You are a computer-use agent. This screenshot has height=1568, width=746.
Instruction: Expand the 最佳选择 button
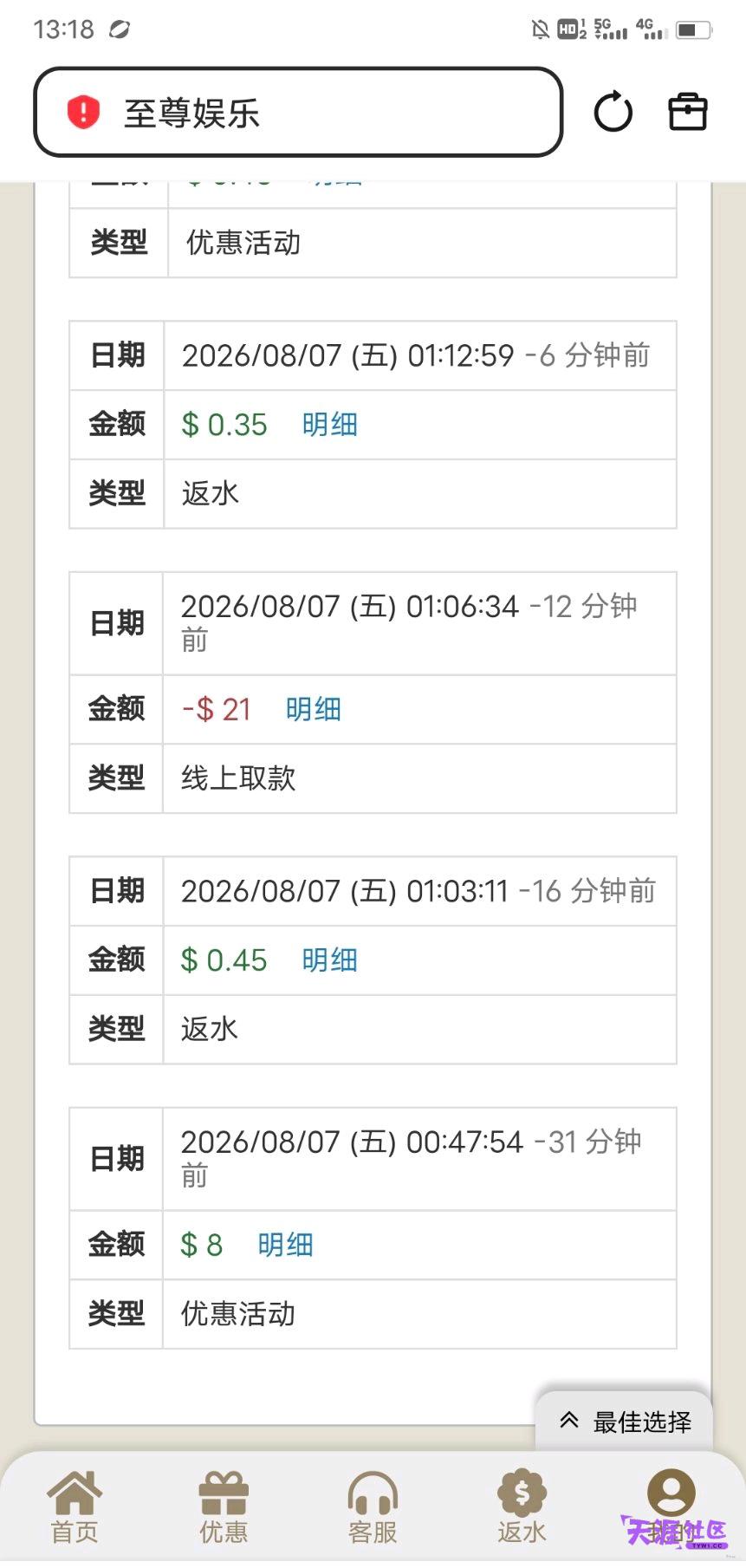coord(625,1422)
